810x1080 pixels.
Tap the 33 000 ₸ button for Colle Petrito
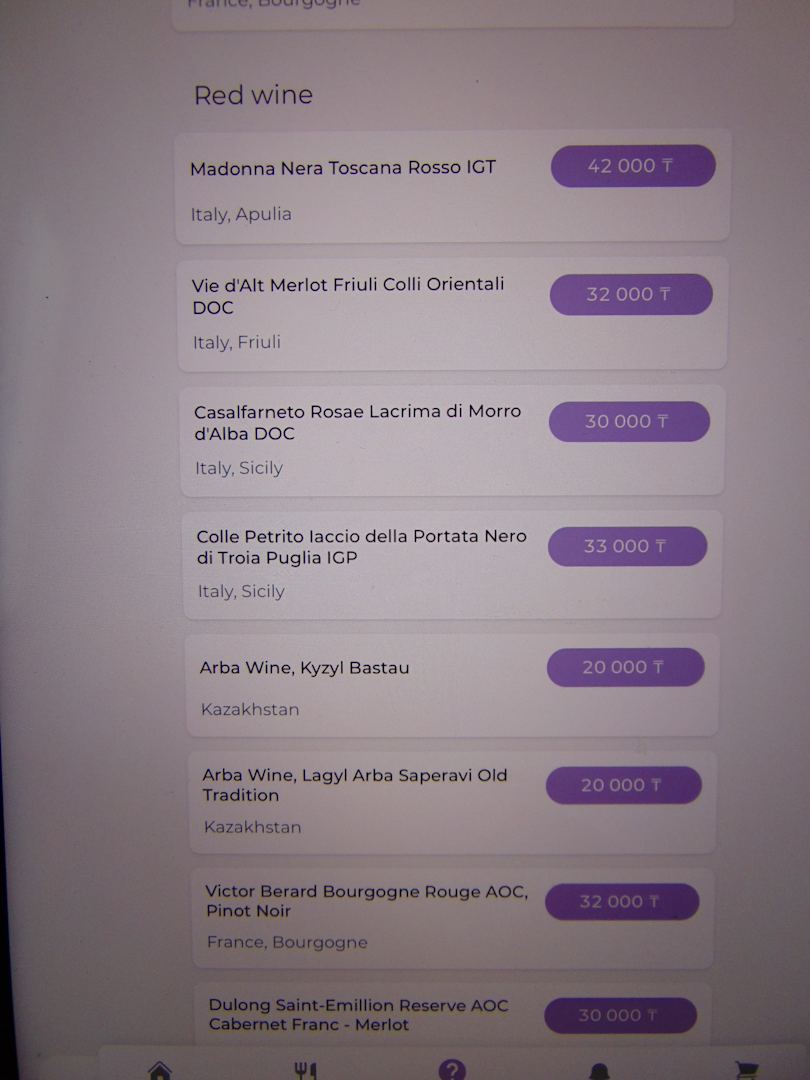tap(627, 546)
